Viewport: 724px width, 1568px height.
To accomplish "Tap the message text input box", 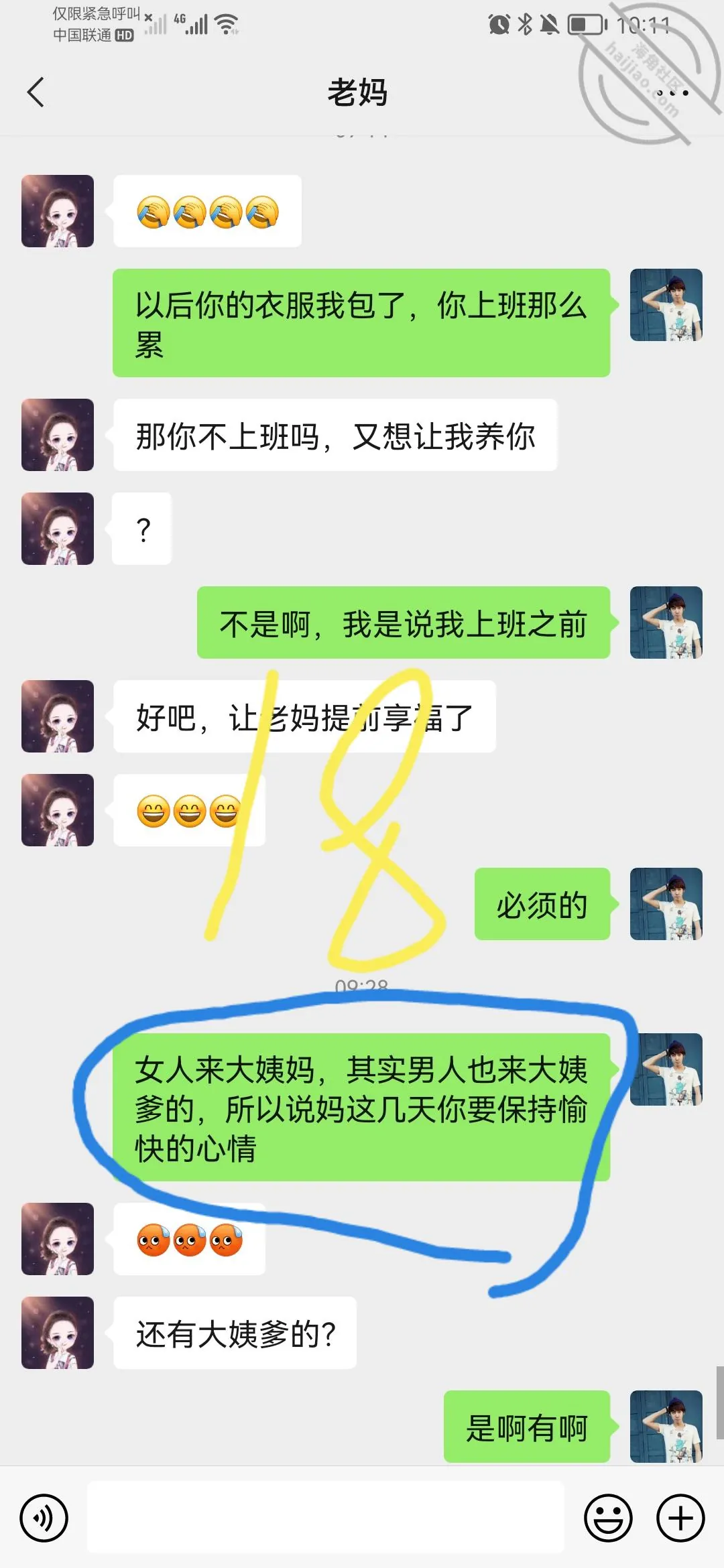I will tap(326, 1517).
